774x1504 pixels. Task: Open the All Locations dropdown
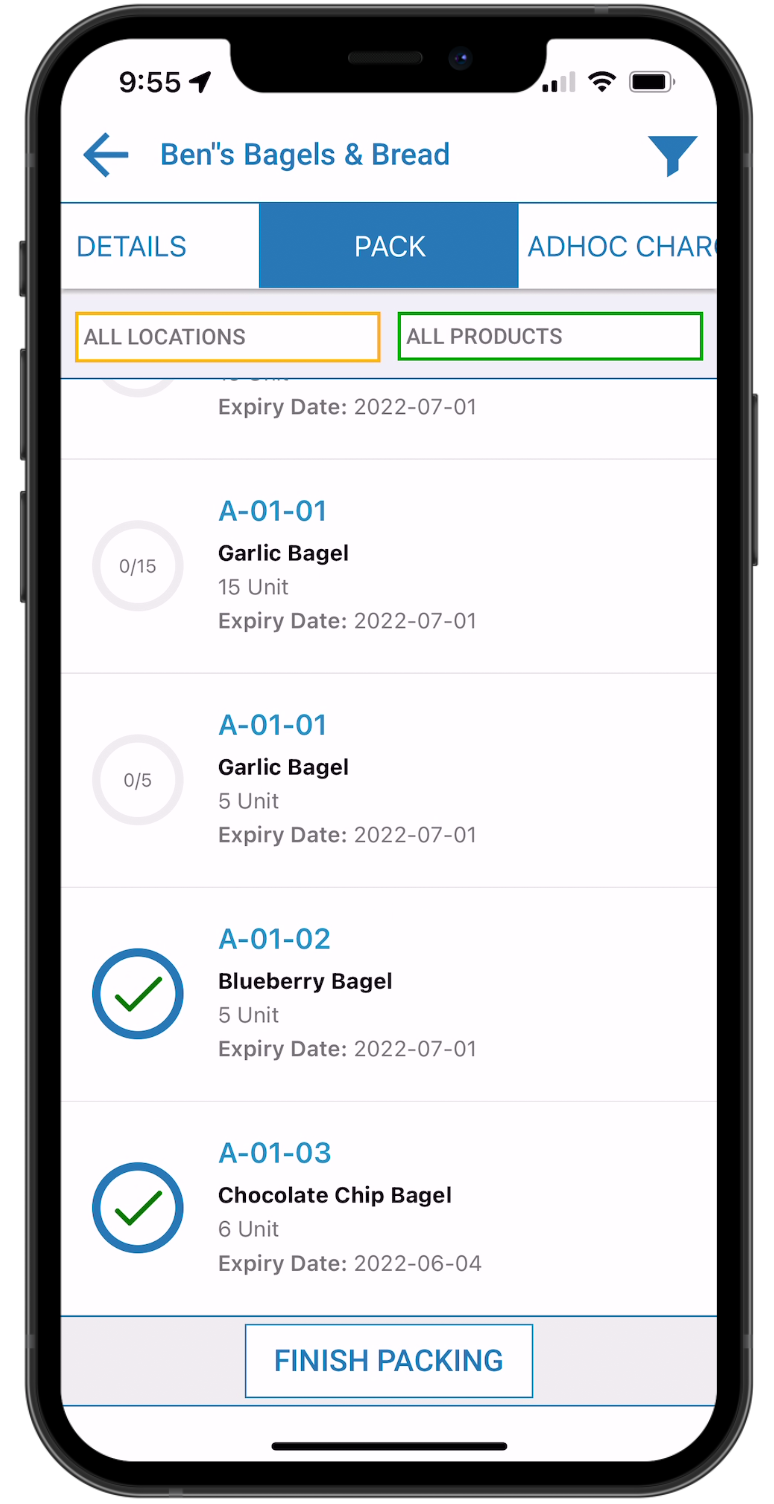[x=228, y=337]
